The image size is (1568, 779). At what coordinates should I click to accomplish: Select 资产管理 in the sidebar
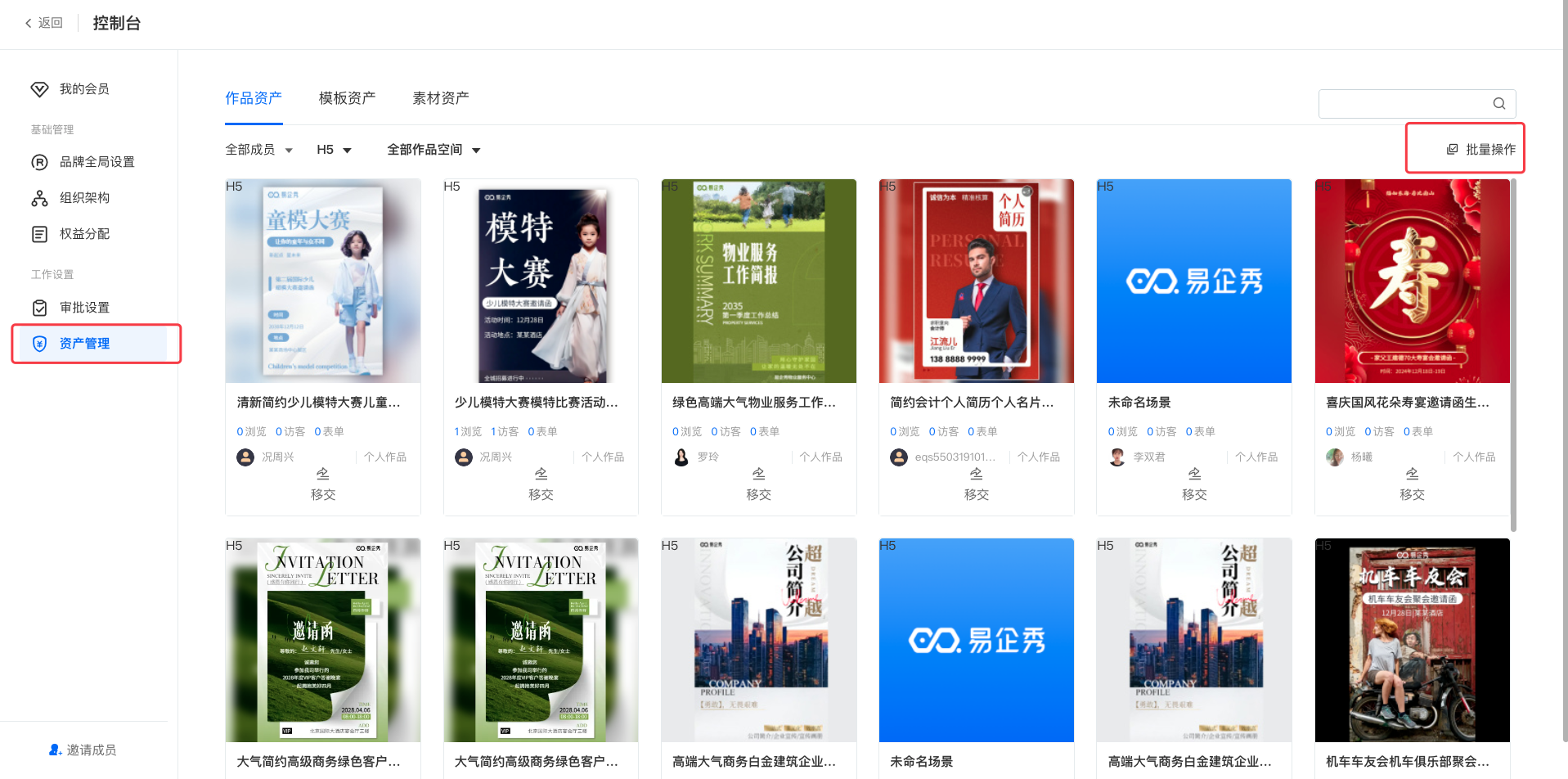[x=84, y=344]
